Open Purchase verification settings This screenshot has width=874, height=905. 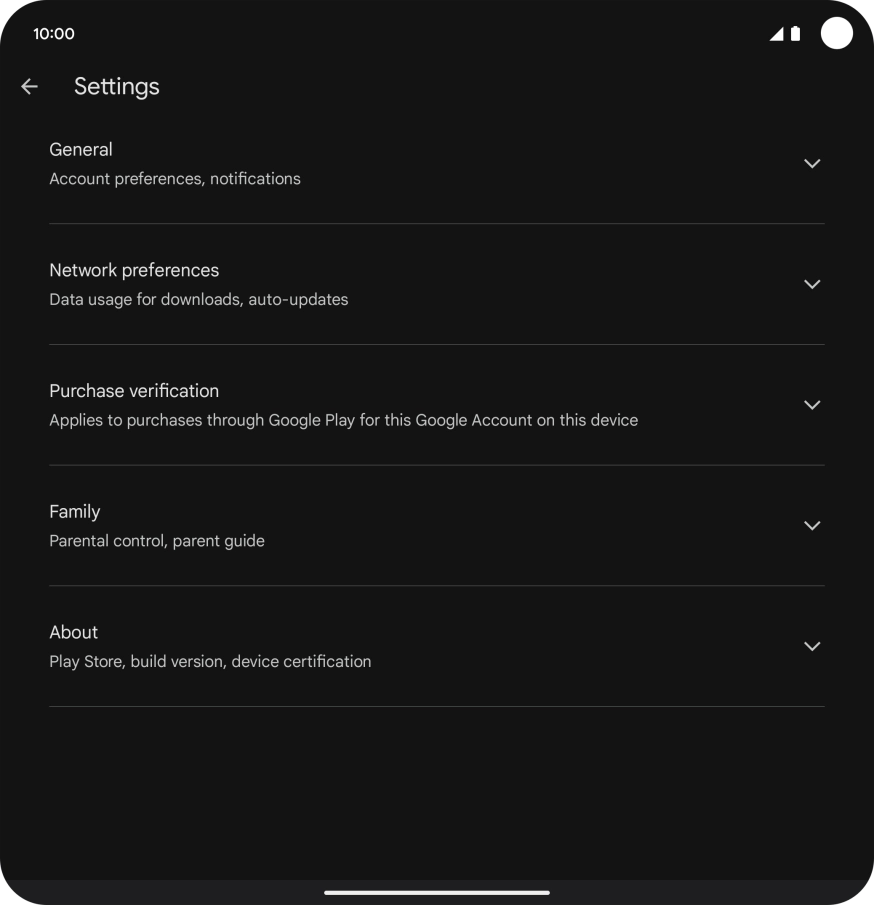(x=811, y=405)
